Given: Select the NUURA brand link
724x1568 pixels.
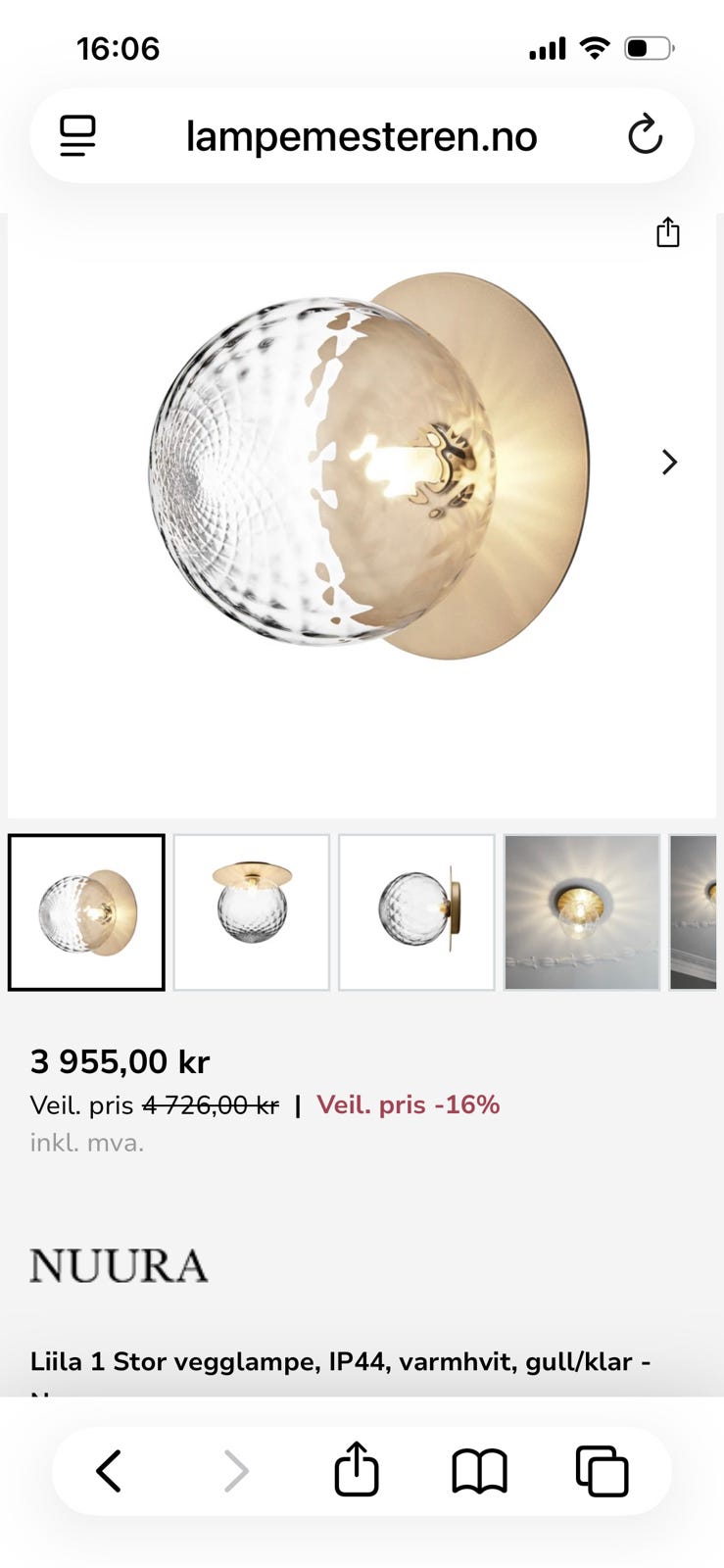Looking at the screenshot, I should tap(120, 1265).
